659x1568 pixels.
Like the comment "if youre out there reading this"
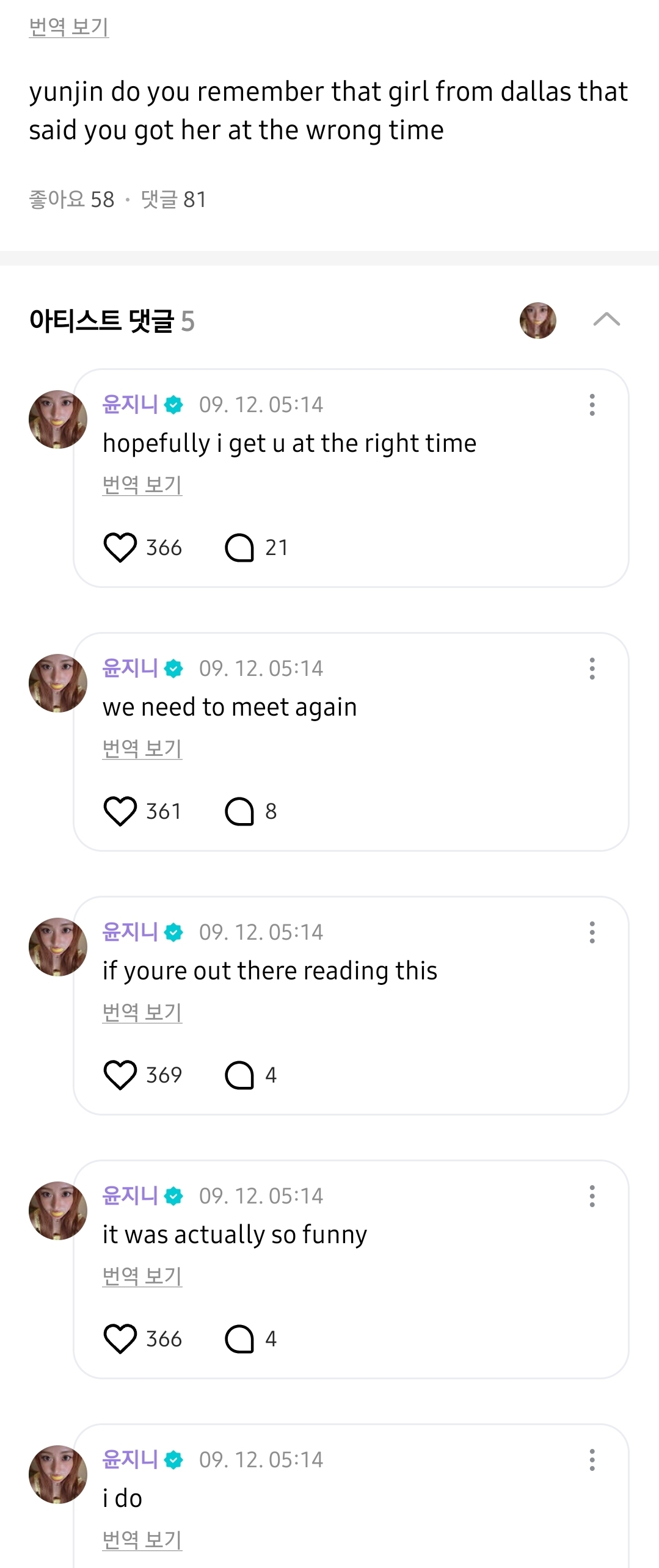[120, 1075]
